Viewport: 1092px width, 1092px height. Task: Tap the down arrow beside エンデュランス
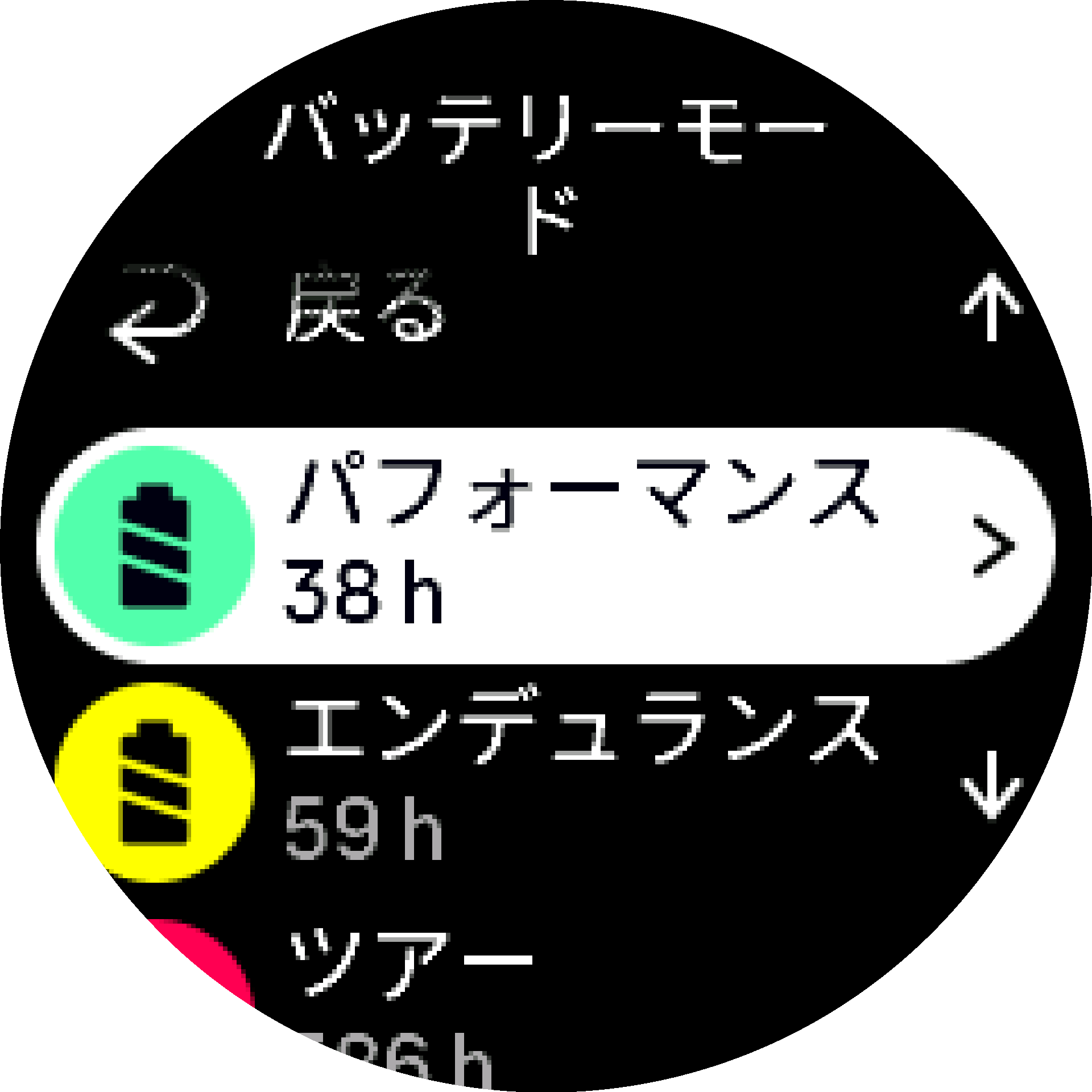[991, 785]
